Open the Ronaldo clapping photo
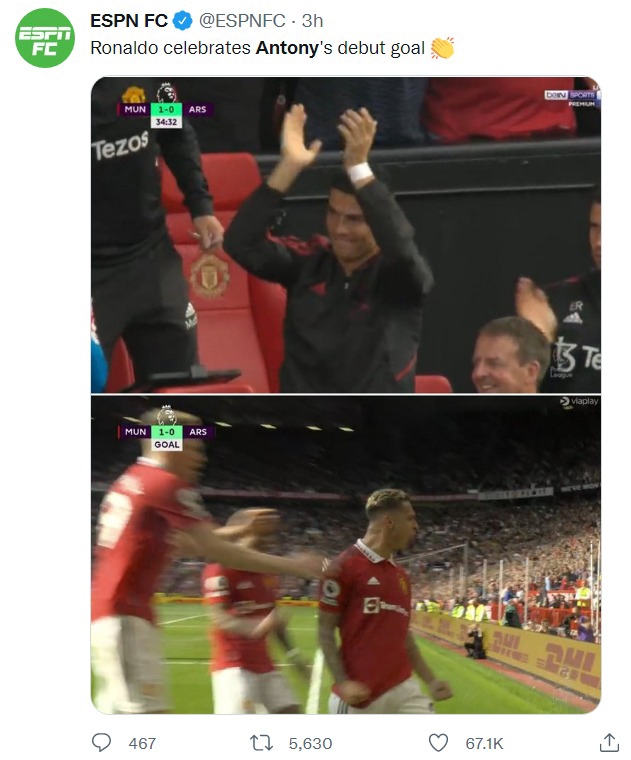The height and width of the screenshot is (760, 631). (345, 235)
